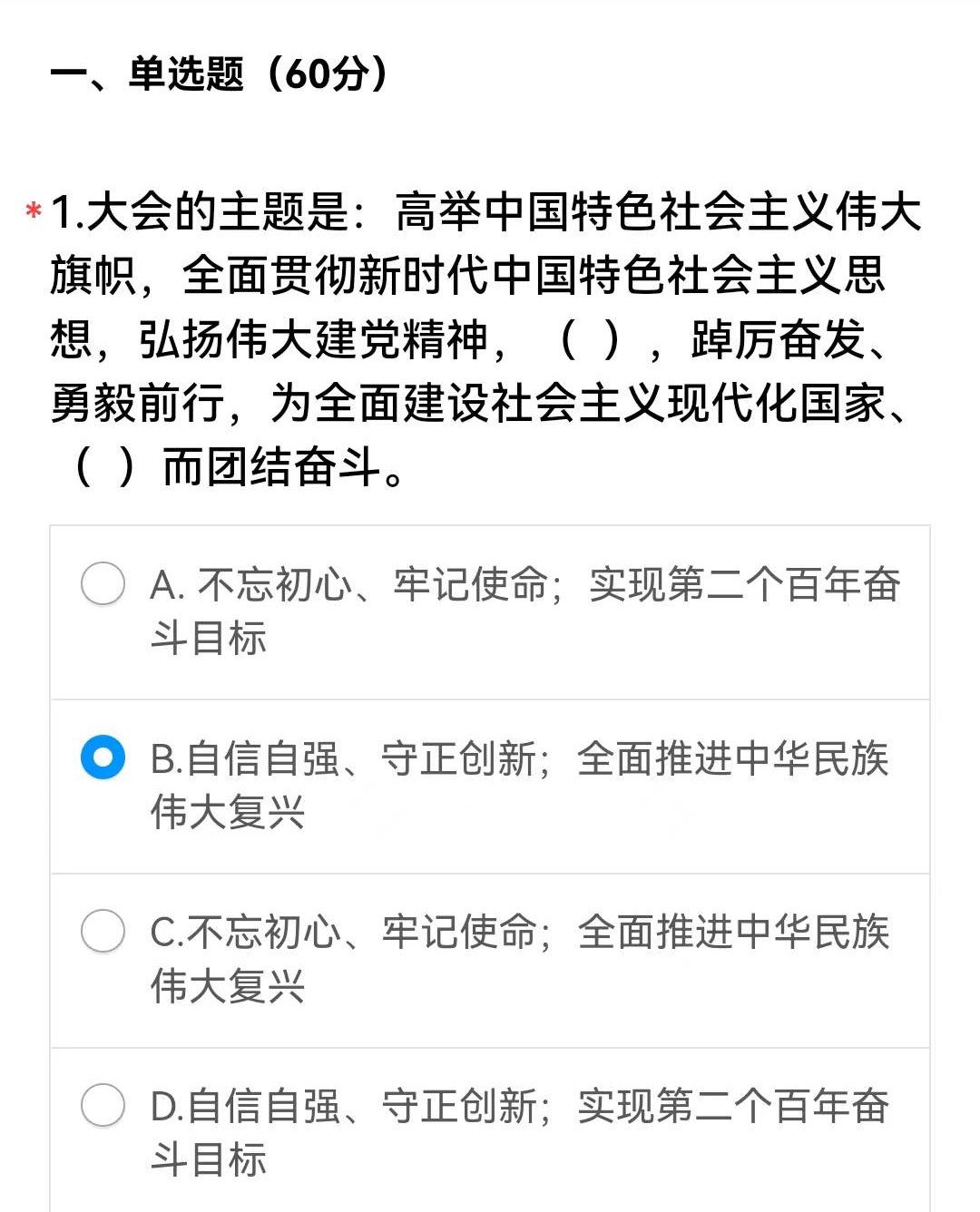The width and height of the screenshot is (980, 1212).
Task: Select option A 不忘初心、牢记使命；实现第二个百年奋斗目标
Action: (103, 583)
